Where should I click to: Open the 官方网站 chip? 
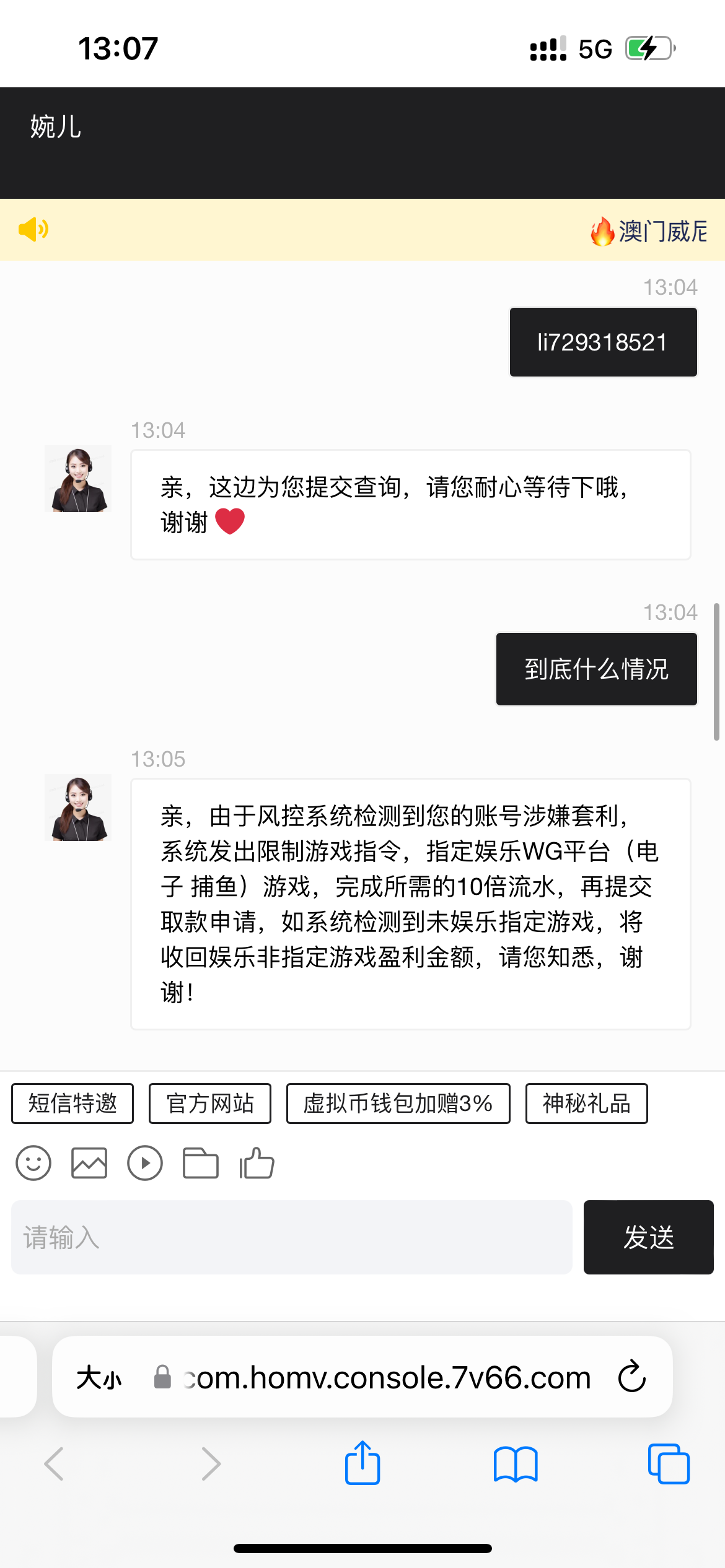[210, 1103]
